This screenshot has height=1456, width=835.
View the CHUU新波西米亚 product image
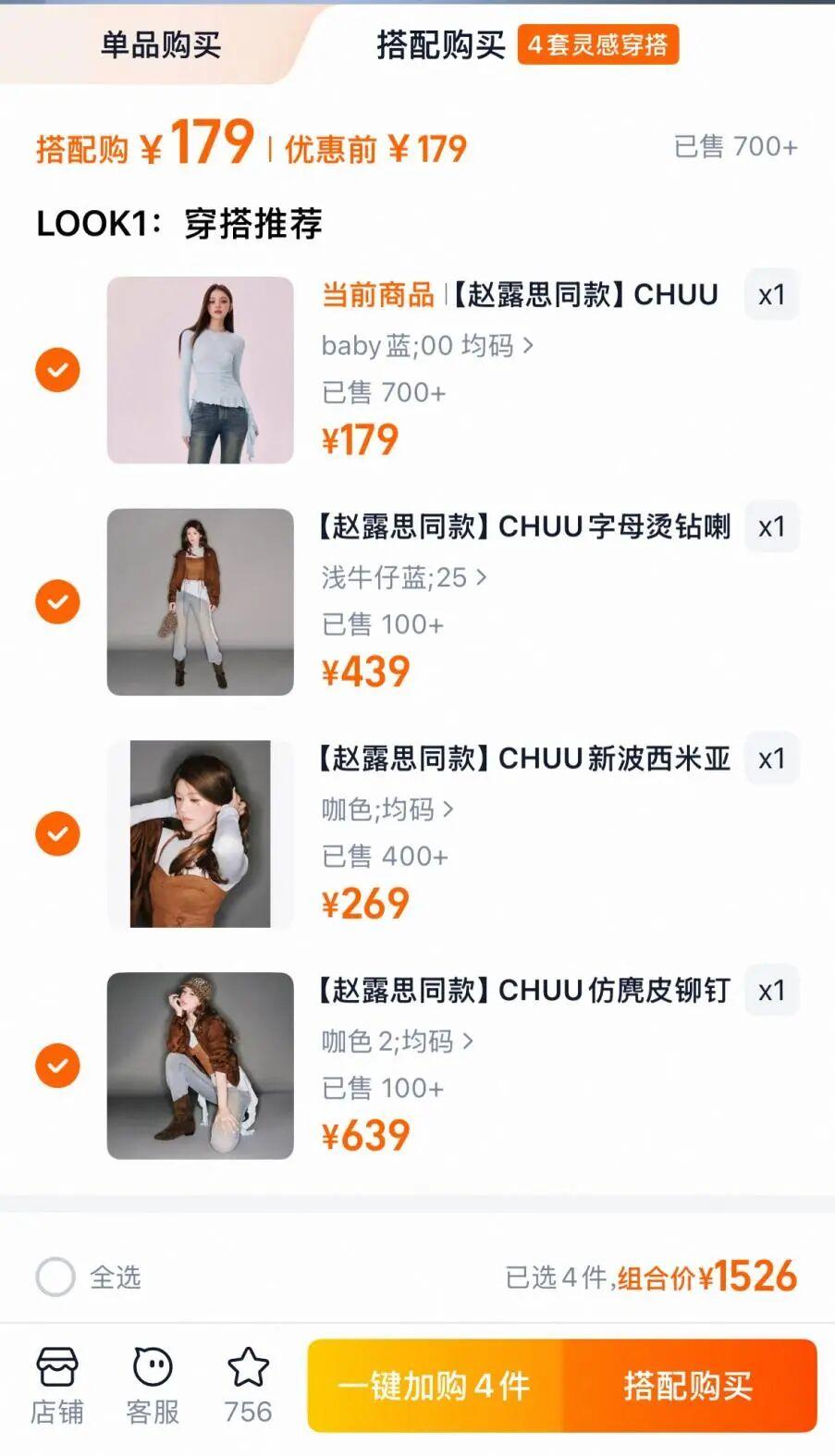[201, 833]
